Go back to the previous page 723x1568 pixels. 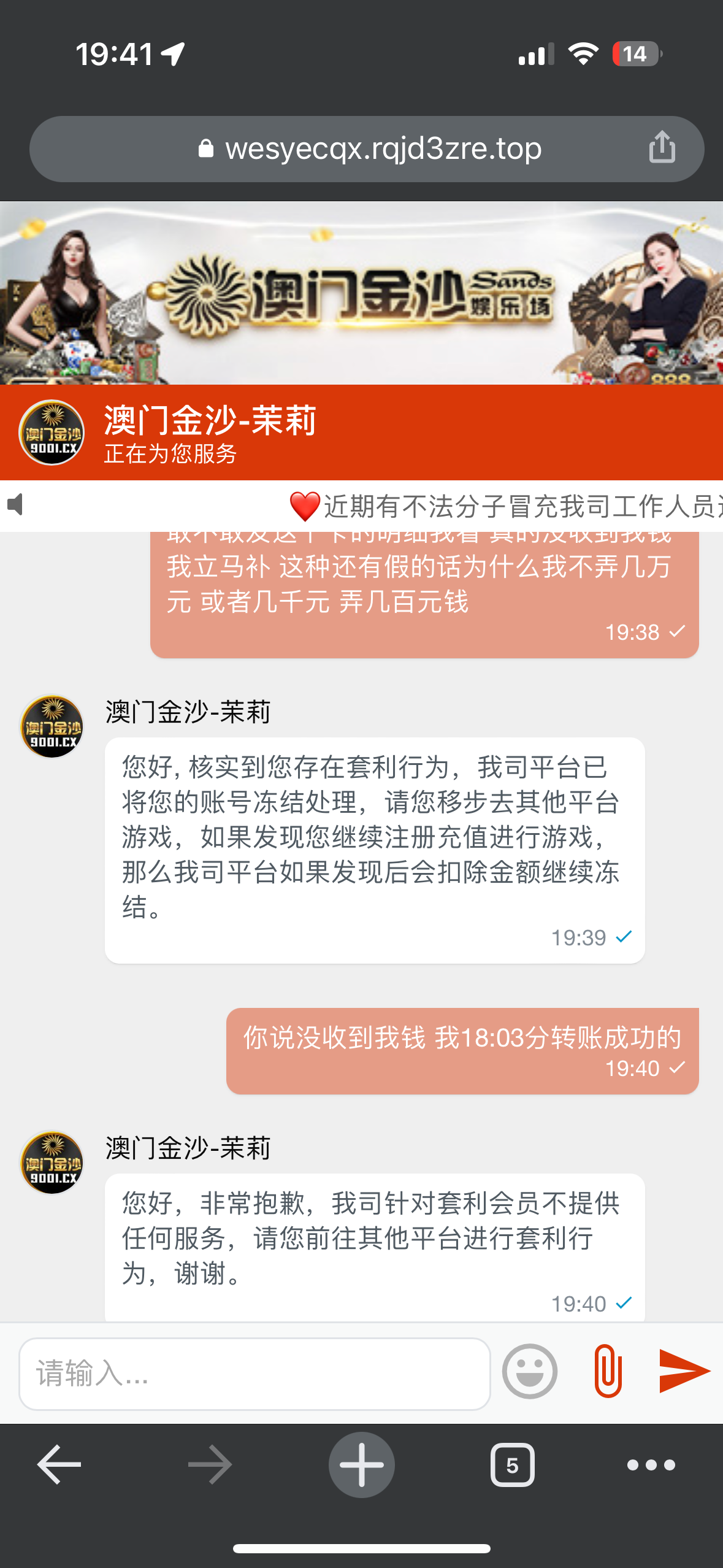[x=59, y=1465]
